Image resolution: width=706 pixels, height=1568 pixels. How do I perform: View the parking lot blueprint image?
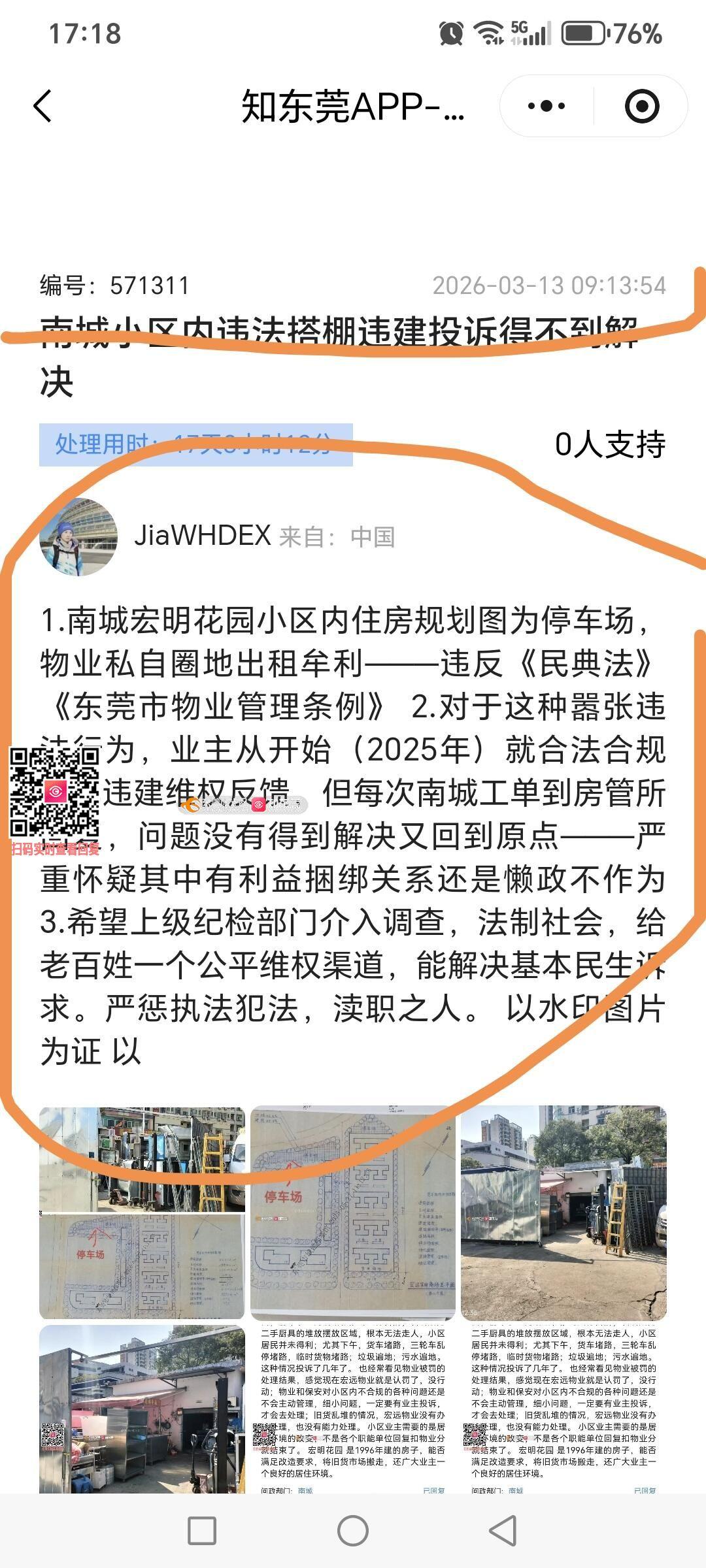pyautogui.click(x=353, y=1213)
